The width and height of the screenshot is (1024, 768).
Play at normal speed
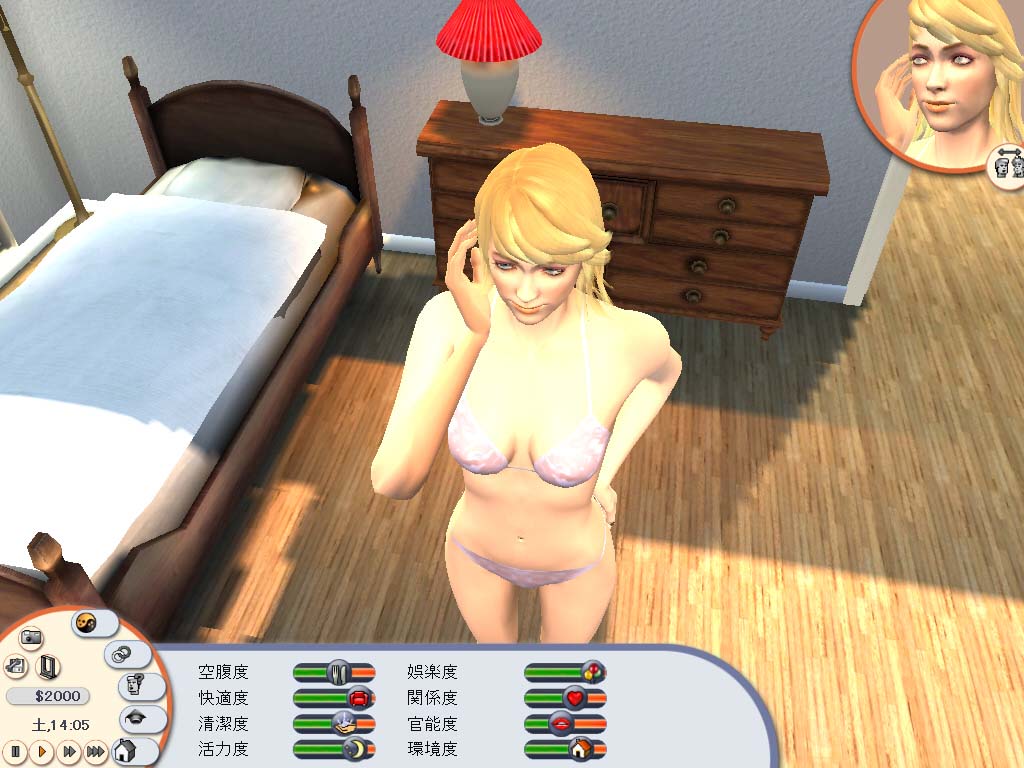[41, 750]
